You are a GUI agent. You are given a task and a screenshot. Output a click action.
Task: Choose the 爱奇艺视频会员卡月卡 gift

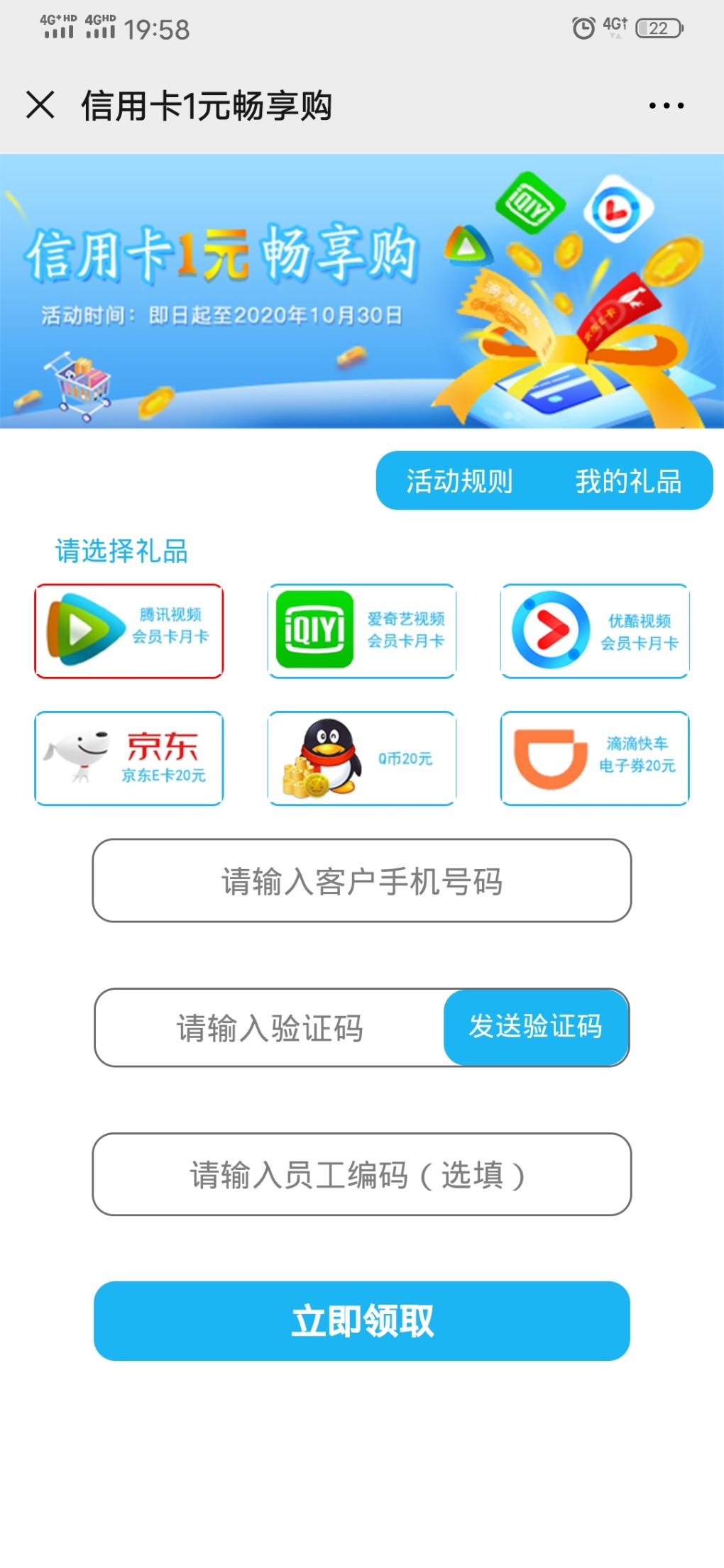(x=362, y=631)
